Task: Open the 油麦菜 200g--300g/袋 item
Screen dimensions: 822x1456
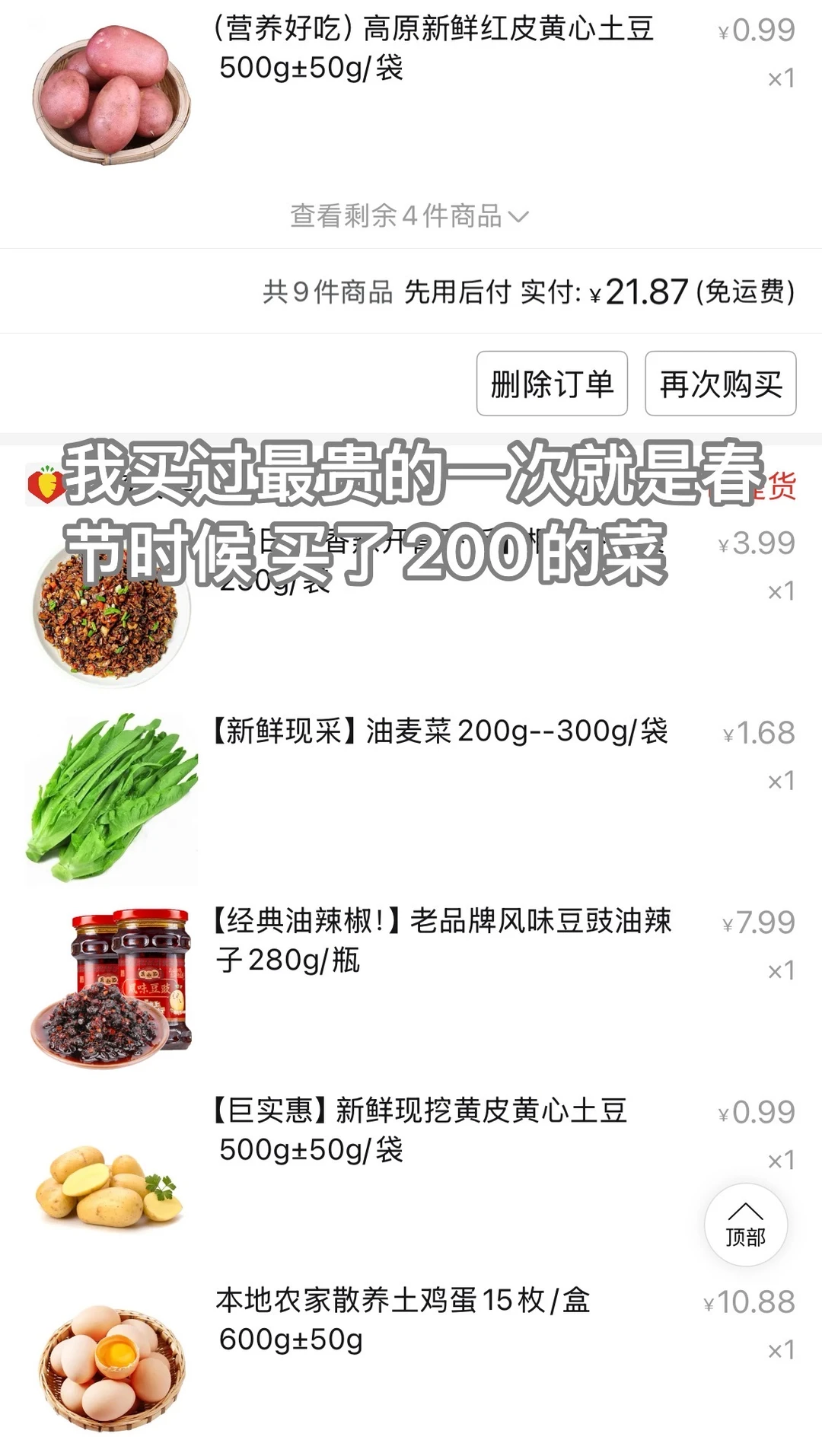Action: pos(440,732)
